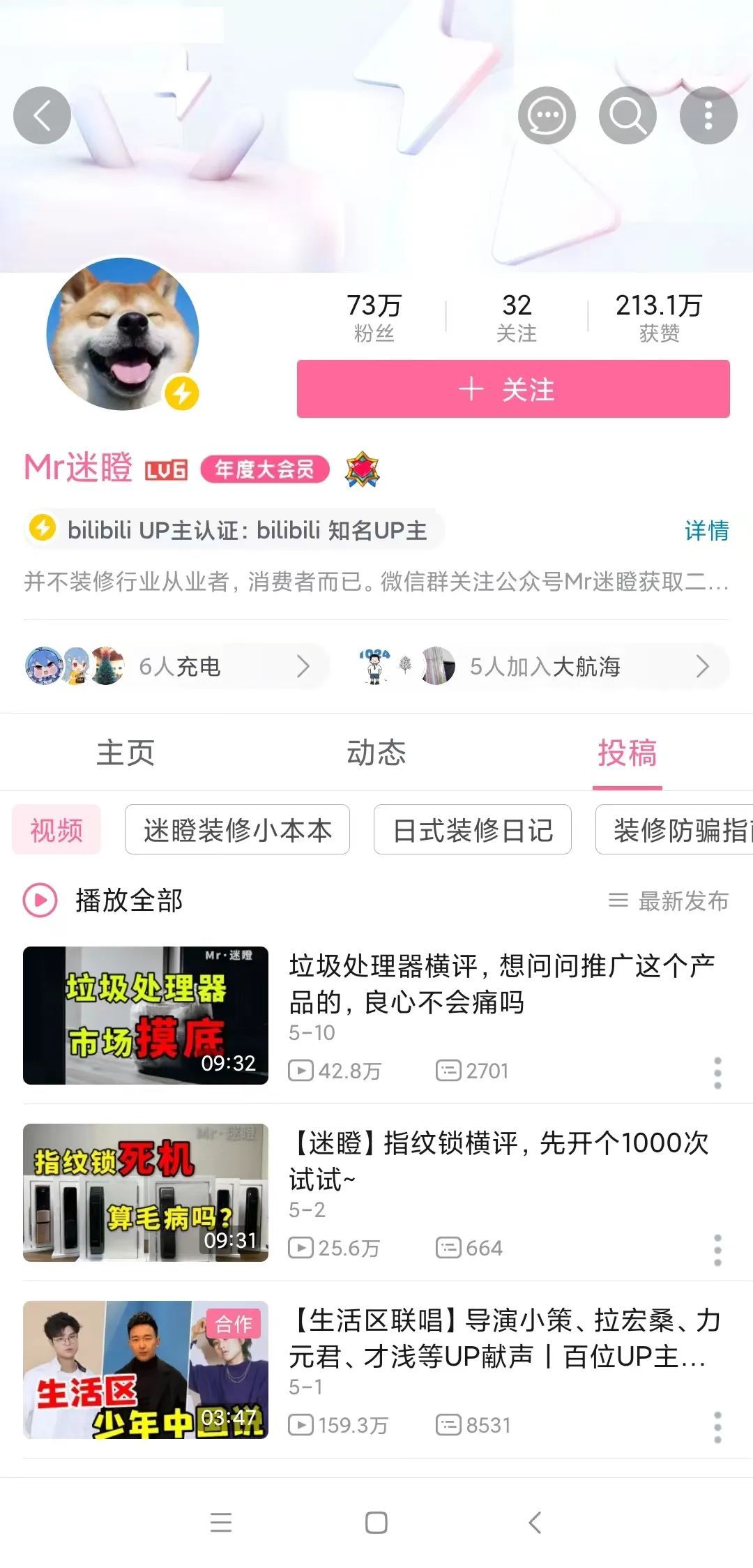Go back using the top-left arrow
This screenshot has width=753, height=1568.
coord(42,116)
